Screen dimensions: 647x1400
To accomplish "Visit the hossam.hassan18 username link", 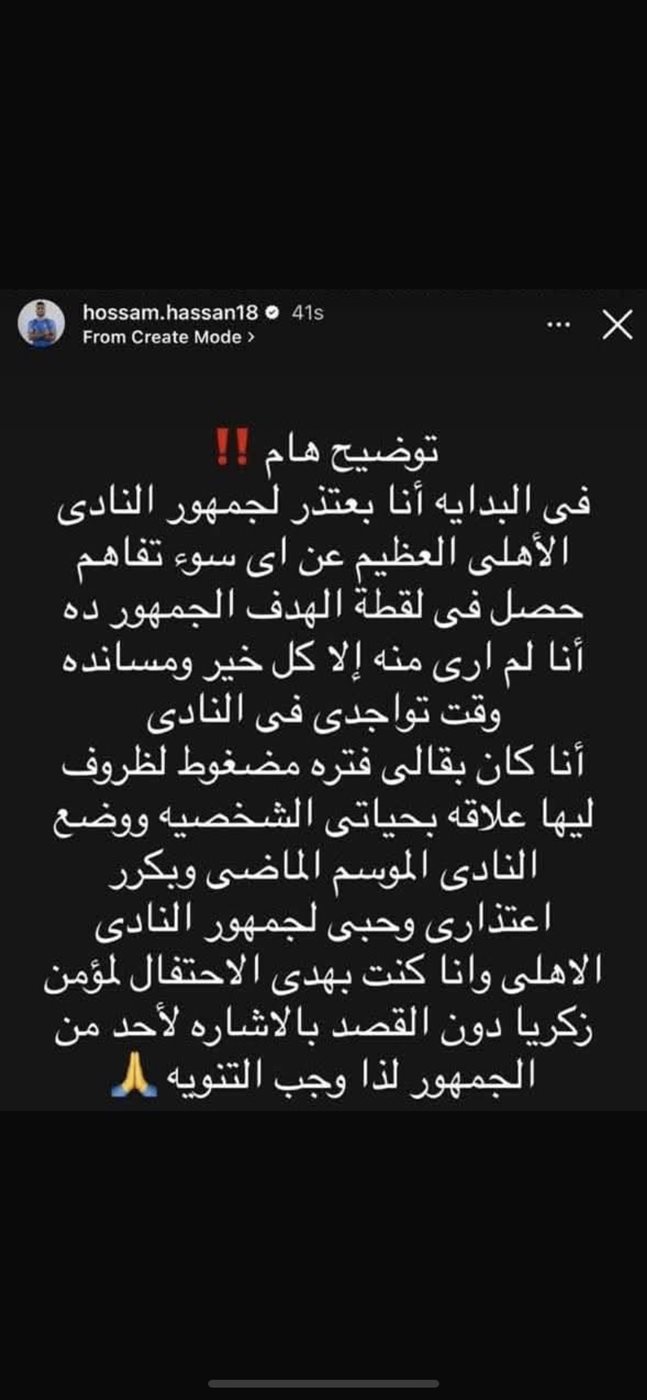I will click(x=172, y=313).
